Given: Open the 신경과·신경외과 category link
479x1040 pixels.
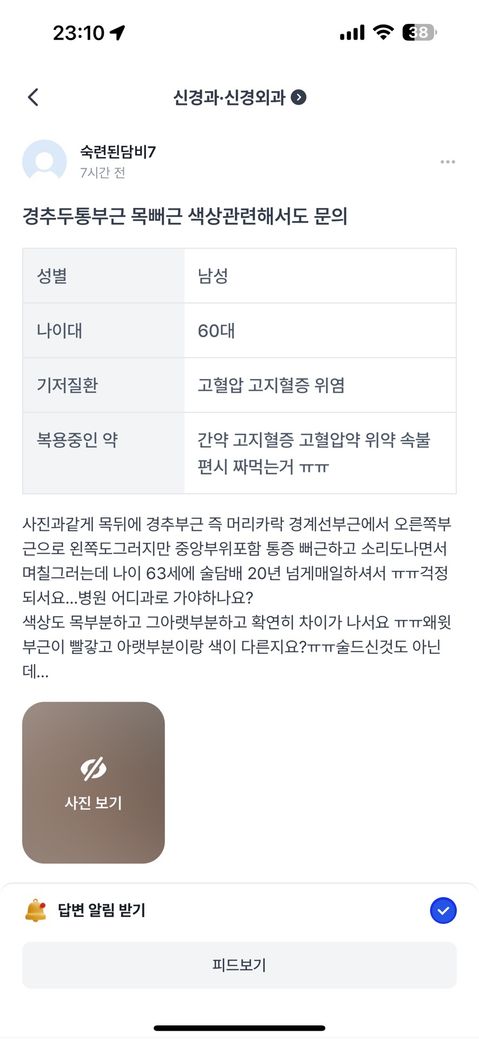Looking at the screenshot, I should (240, 98).
